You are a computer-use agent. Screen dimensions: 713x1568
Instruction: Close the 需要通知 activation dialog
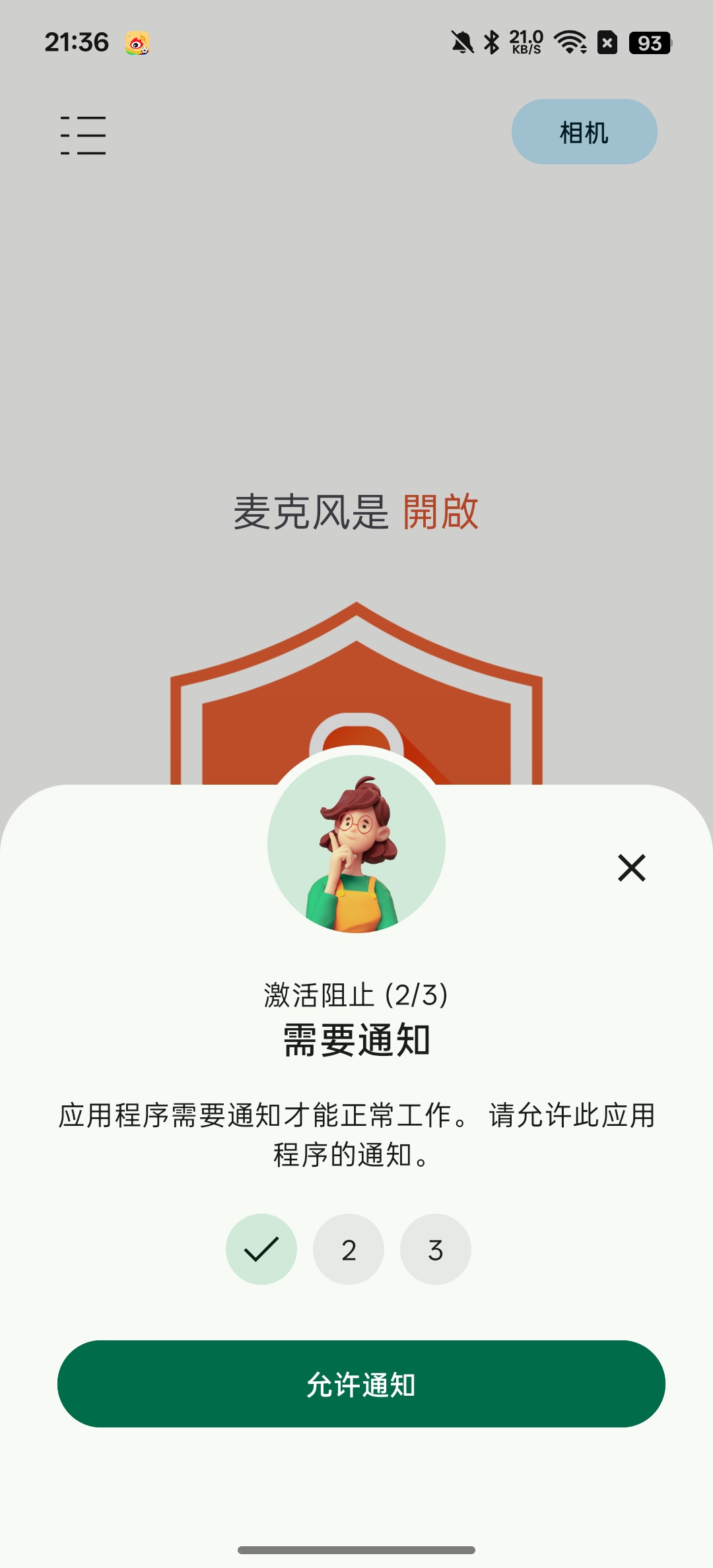pyautogui.click(x=631, y=868)
